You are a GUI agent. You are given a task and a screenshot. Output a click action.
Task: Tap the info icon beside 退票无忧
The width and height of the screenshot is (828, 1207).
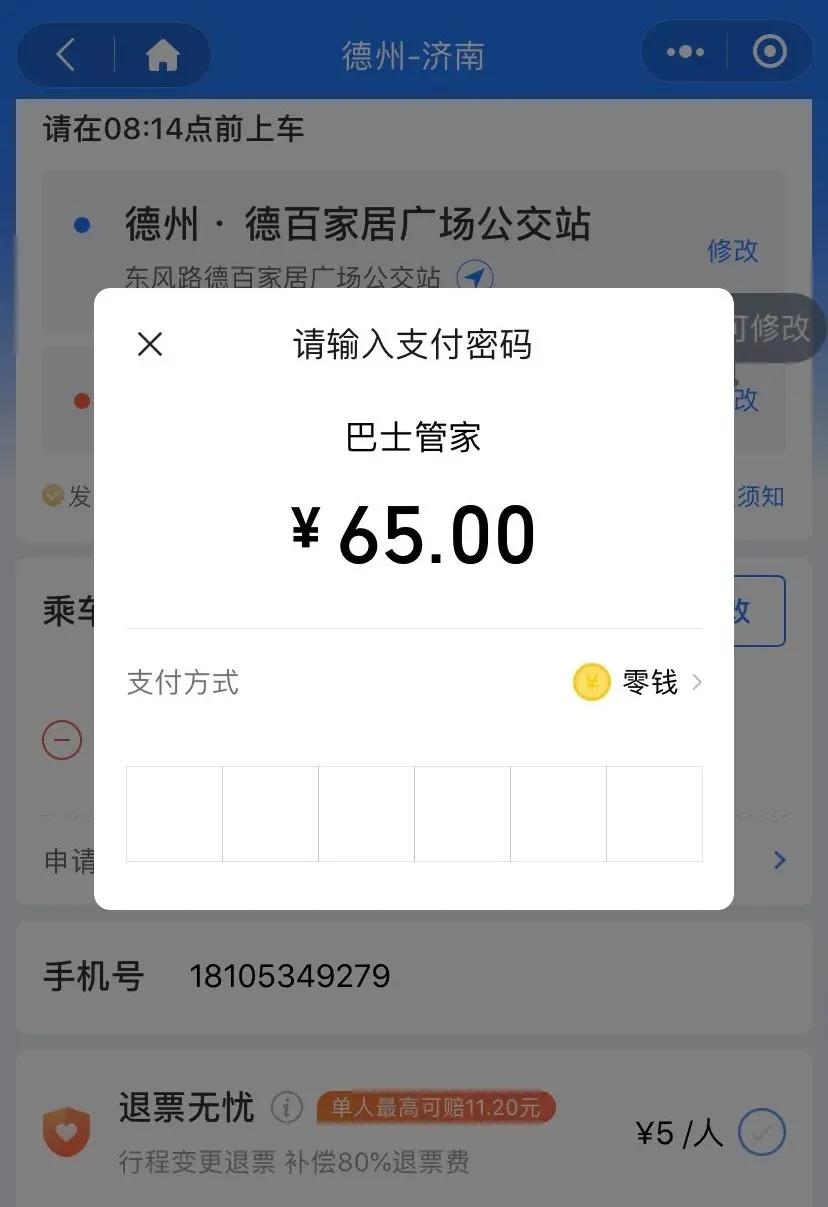(286, 1108)
